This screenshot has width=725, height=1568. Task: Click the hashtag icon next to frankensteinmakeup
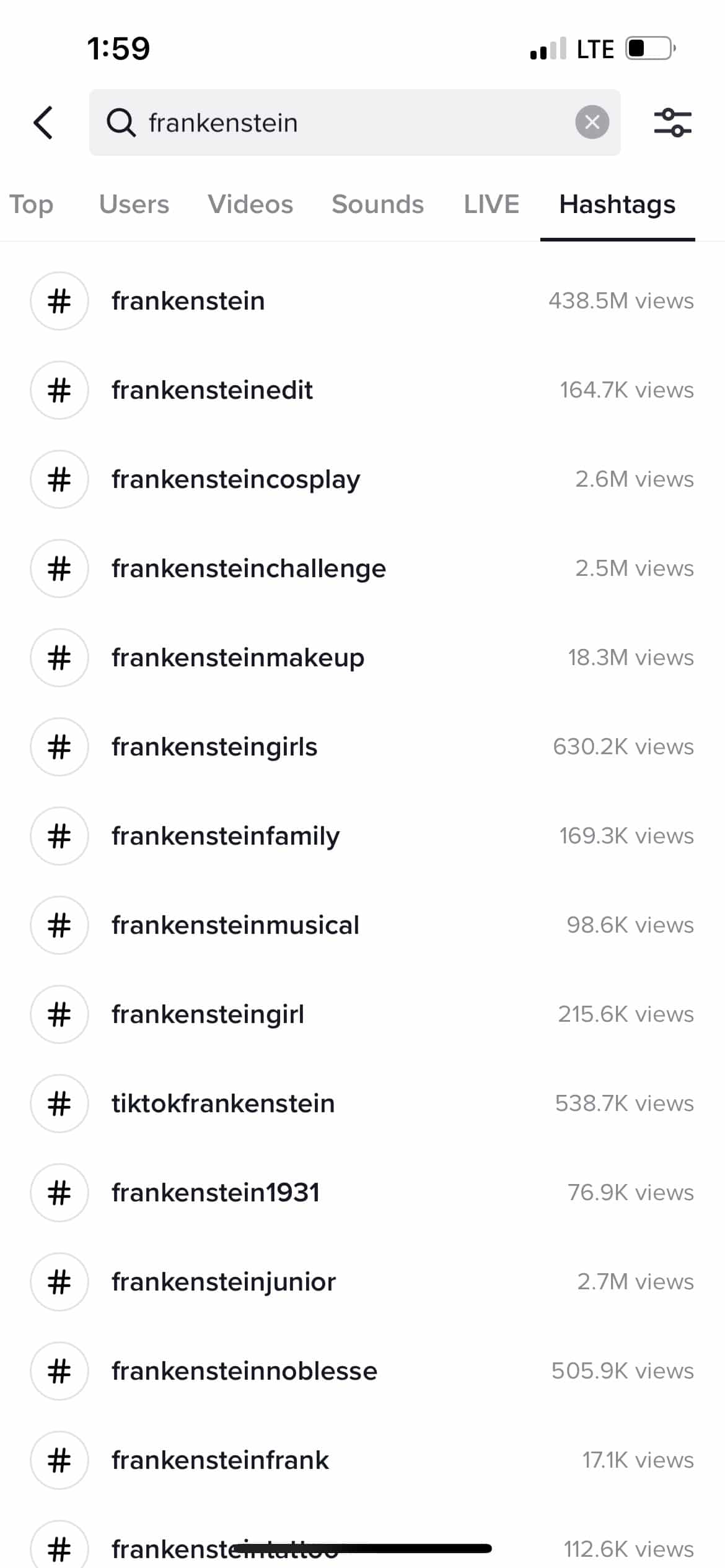[x=59, y=658]
